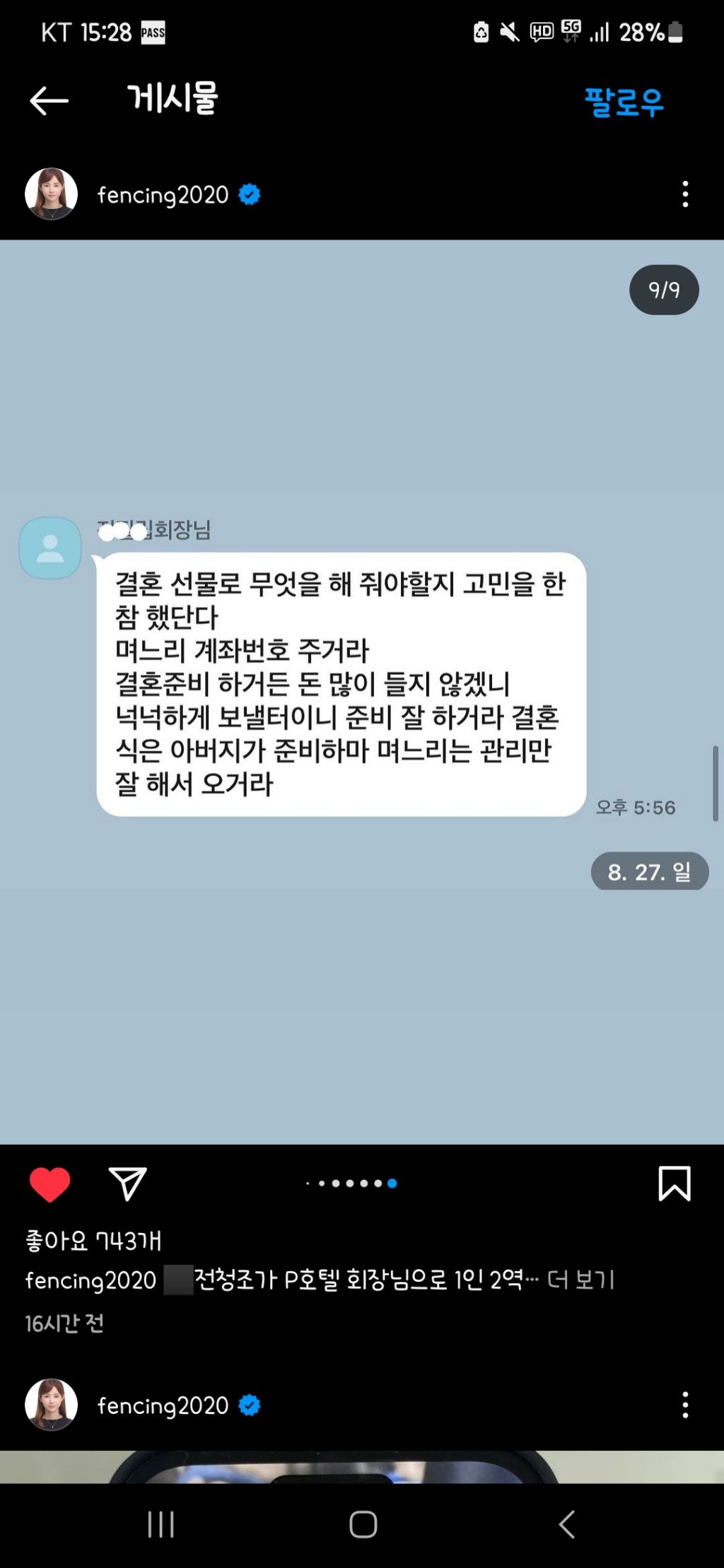Image resolution: width=724 pixels, height=1568 pixels.
Task: Share this post via paper plane icon
Action: coord(127,1184)
